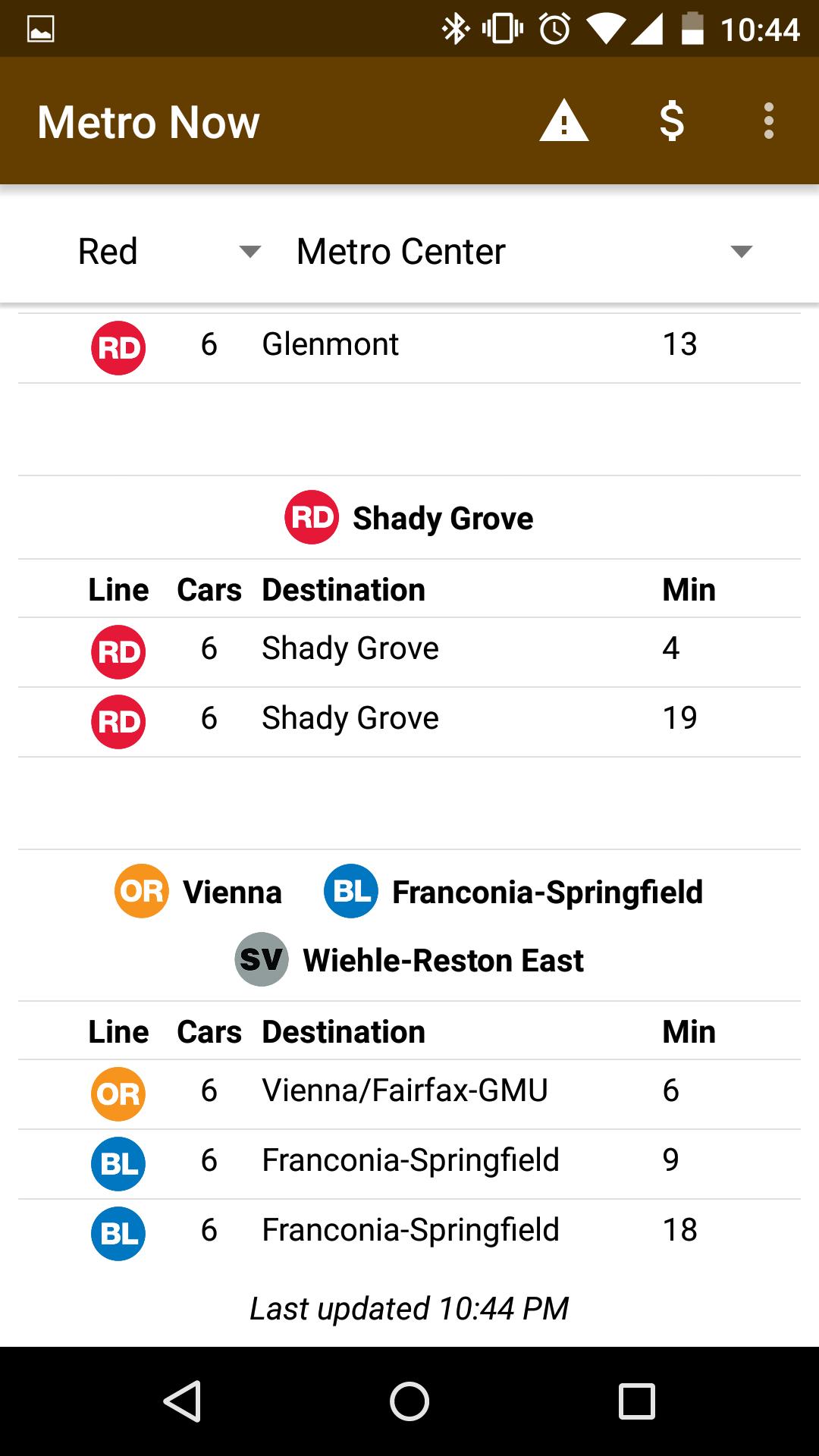Open the overflow menu
The image size is (819, 1456).
tap(768, 121)
